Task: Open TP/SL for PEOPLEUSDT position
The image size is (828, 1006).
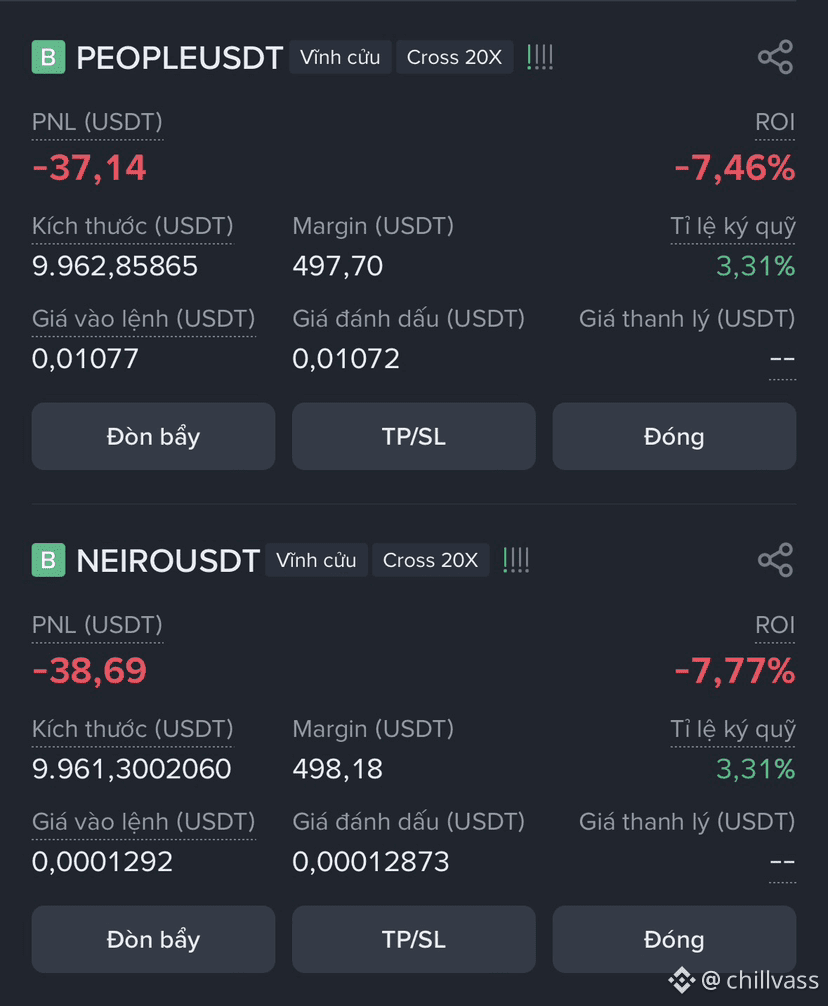Action: coord(413,436)
